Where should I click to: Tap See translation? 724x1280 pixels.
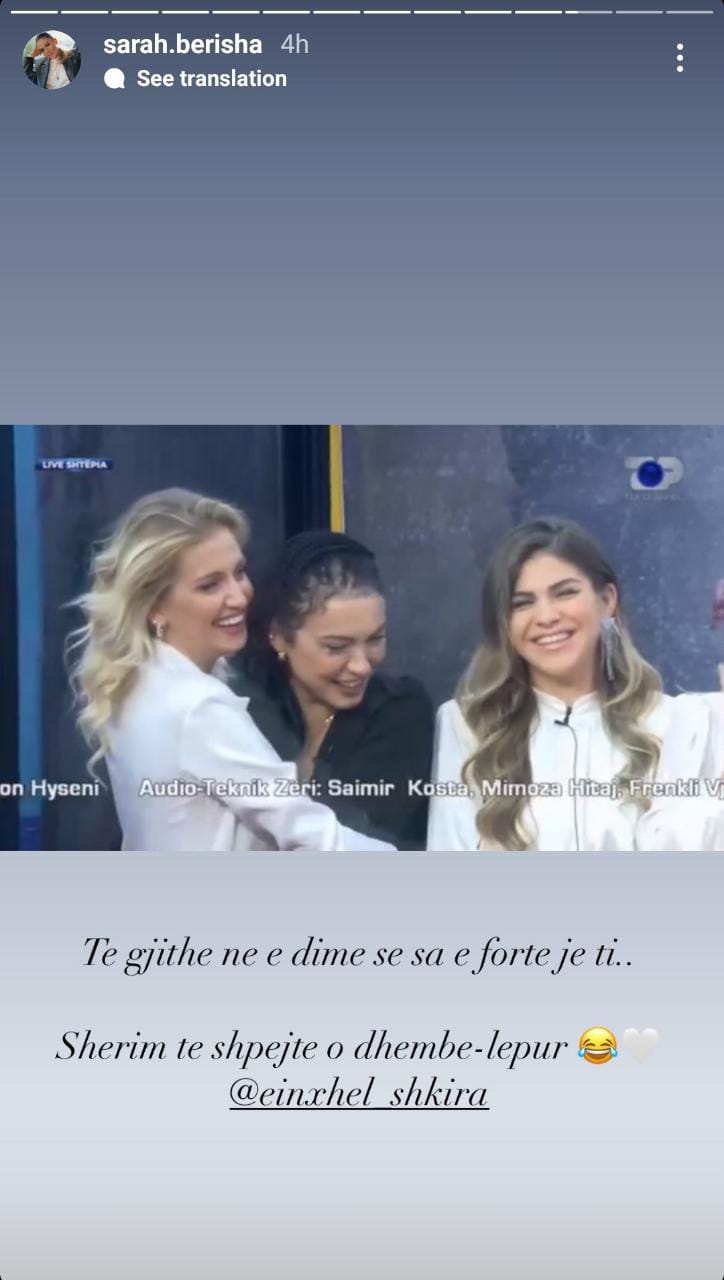tap(210, 79)
